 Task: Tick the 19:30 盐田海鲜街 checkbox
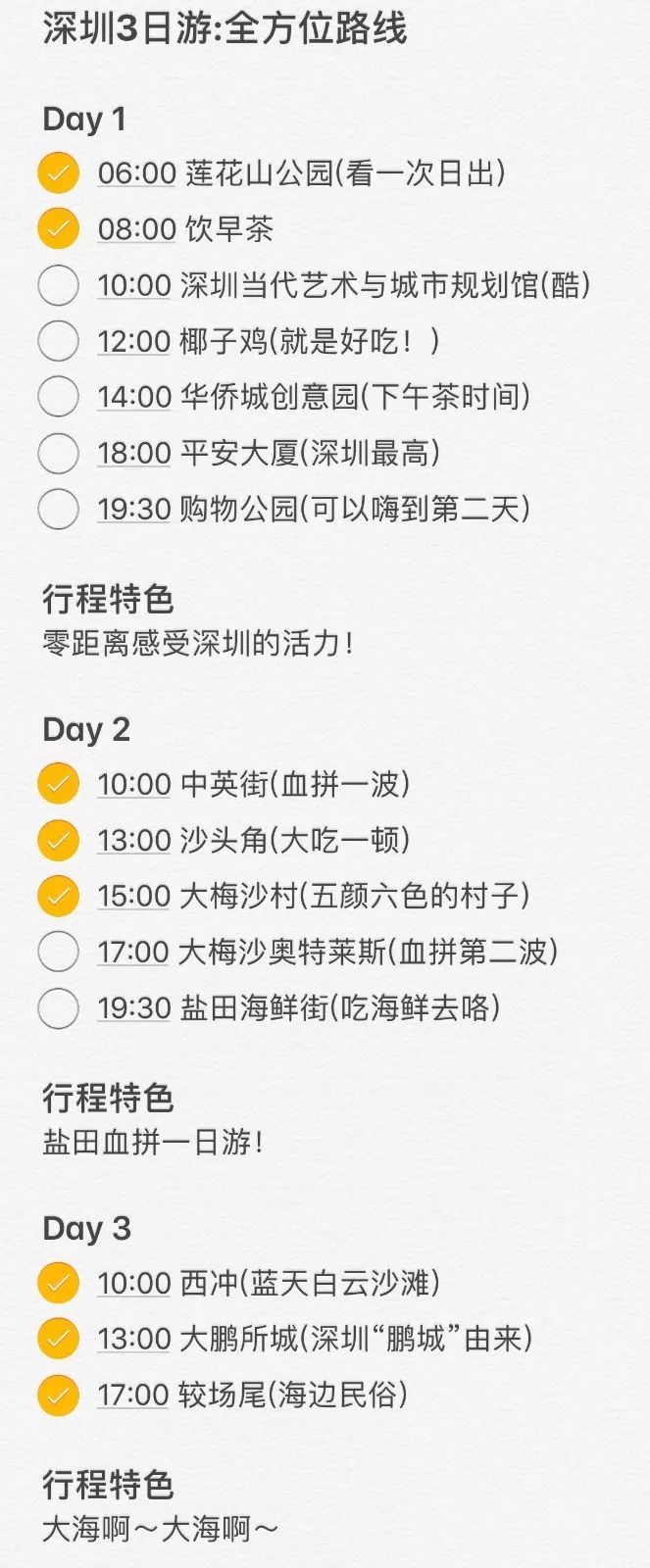[x=58, y=1007]
